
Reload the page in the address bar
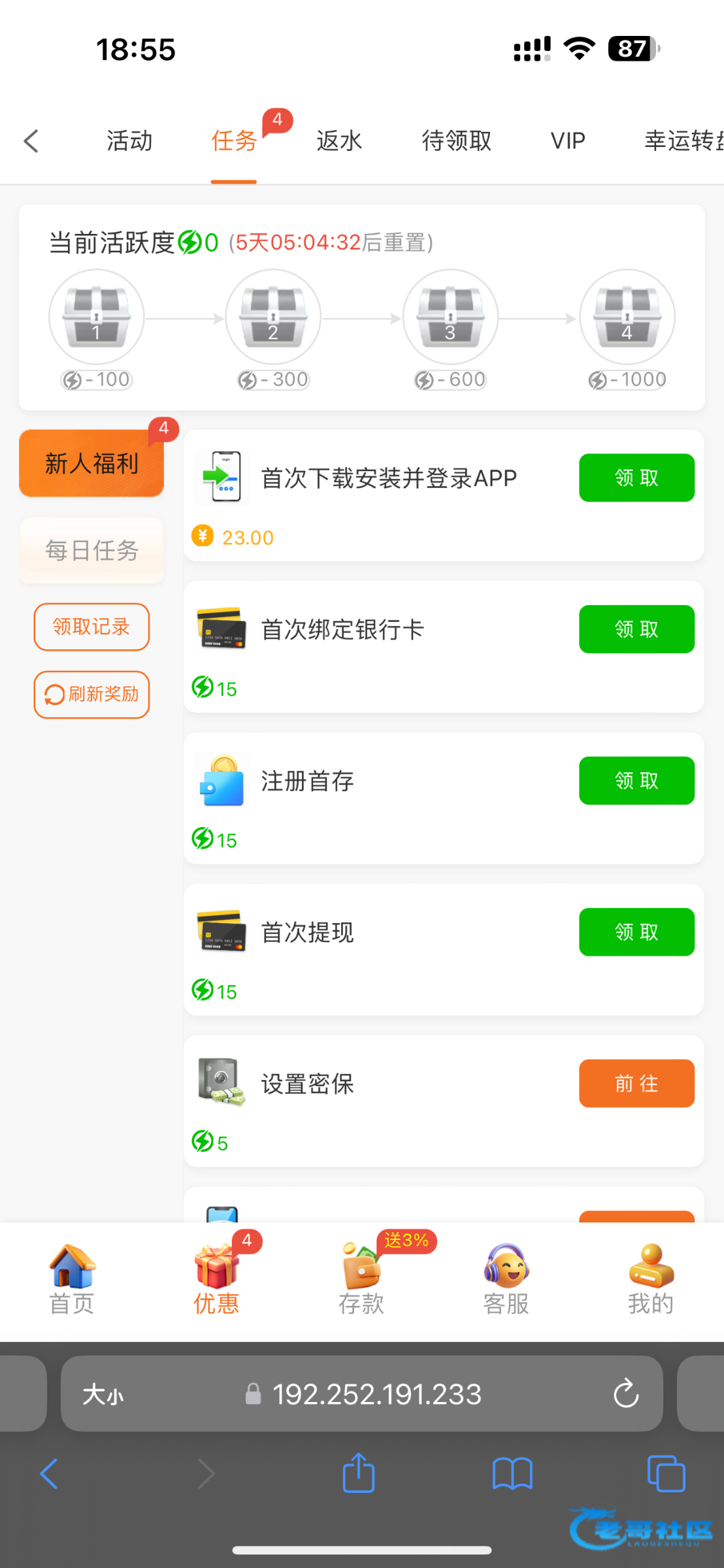[626, 1394]
